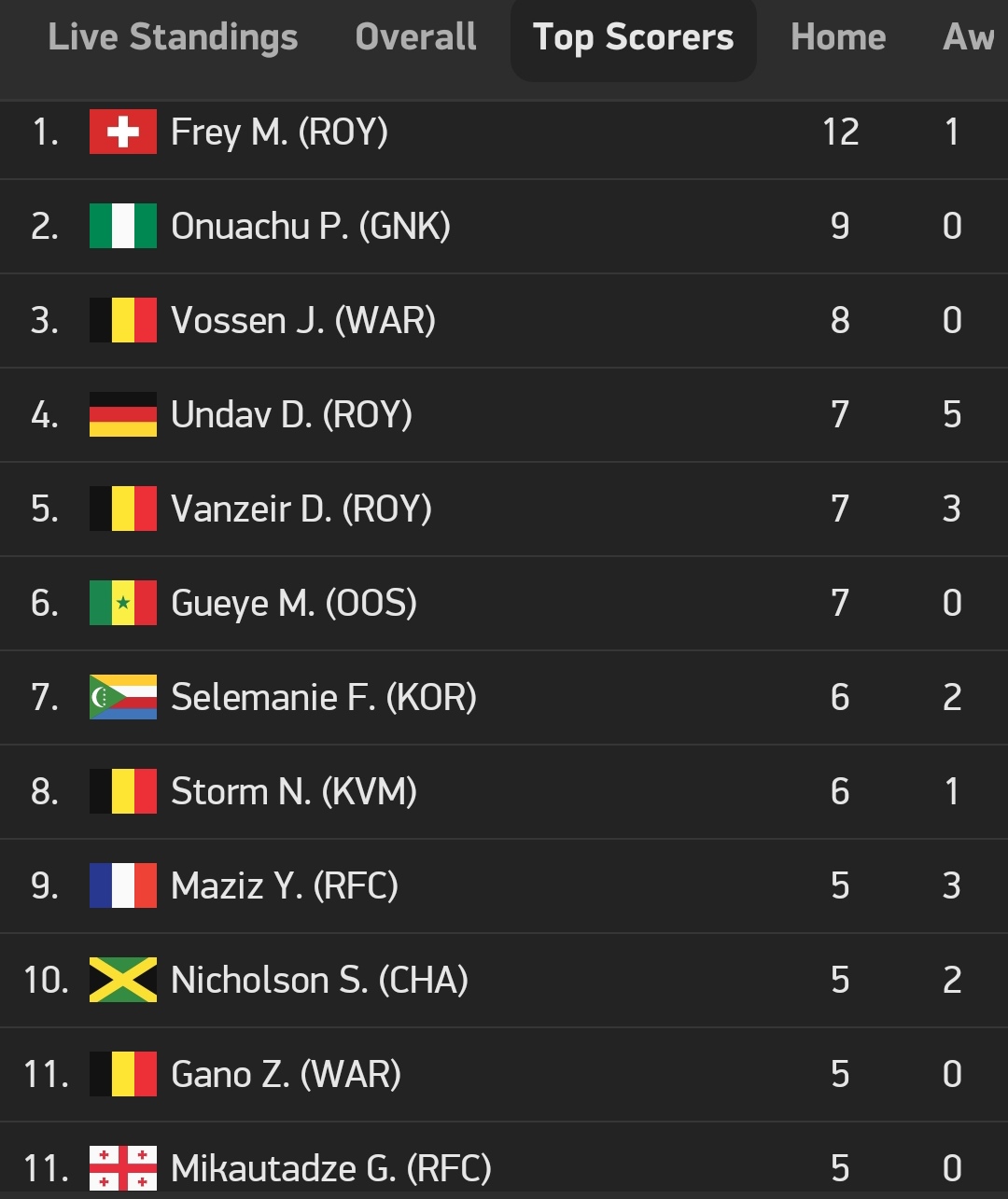The height and width of the screenshot is (1199, 1008).
Task: Select Storm N. (KVM) row
Action: 293,792
